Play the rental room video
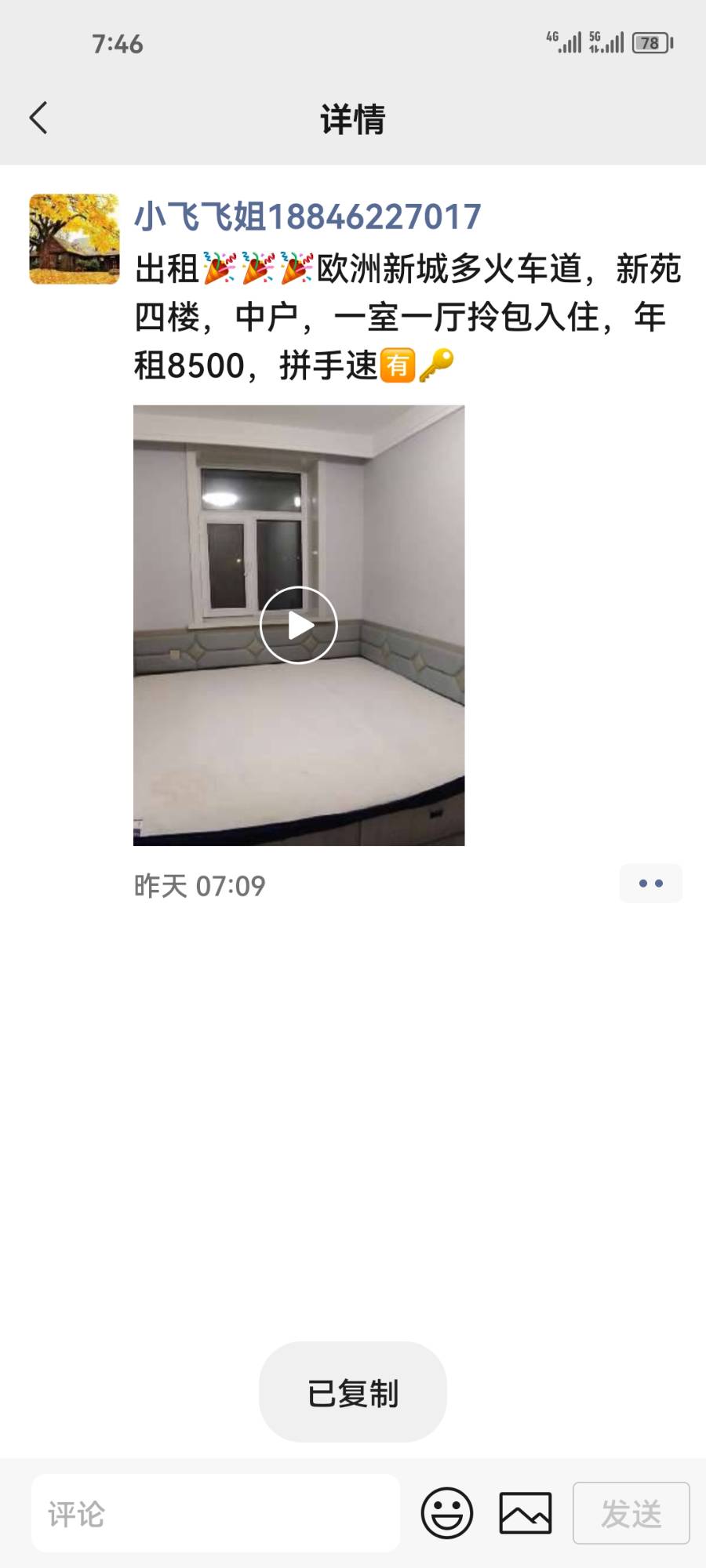706x1568 pixels. coord(298,625)
